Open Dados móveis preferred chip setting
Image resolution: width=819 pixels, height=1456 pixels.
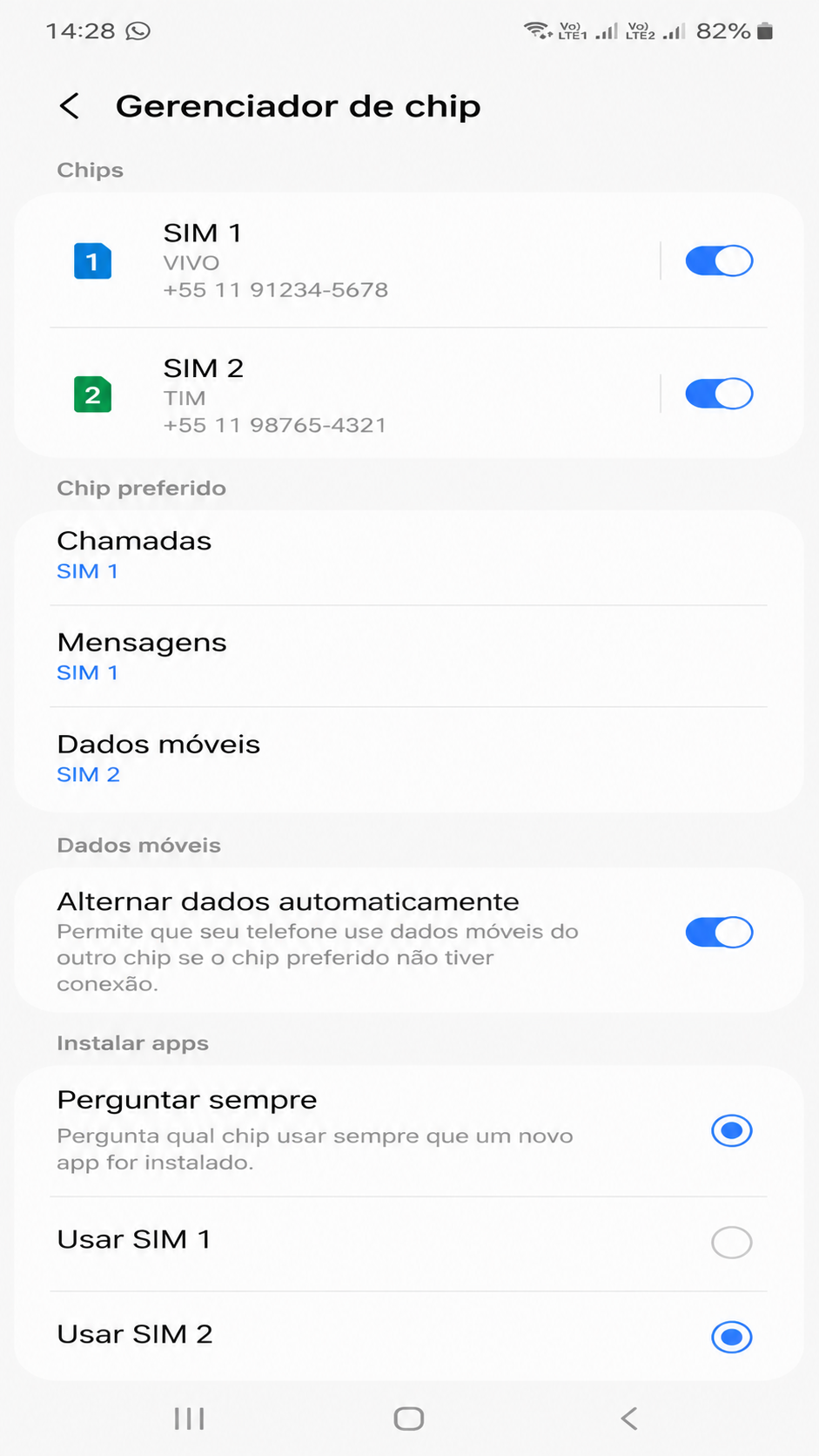[x=409, y=758]
